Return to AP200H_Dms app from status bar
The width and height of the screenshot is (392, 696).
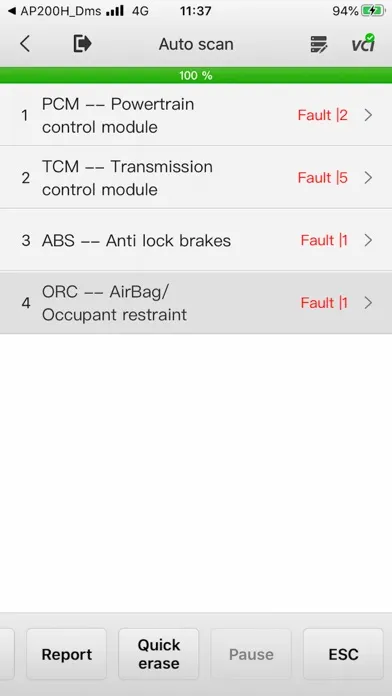[55, 11]
